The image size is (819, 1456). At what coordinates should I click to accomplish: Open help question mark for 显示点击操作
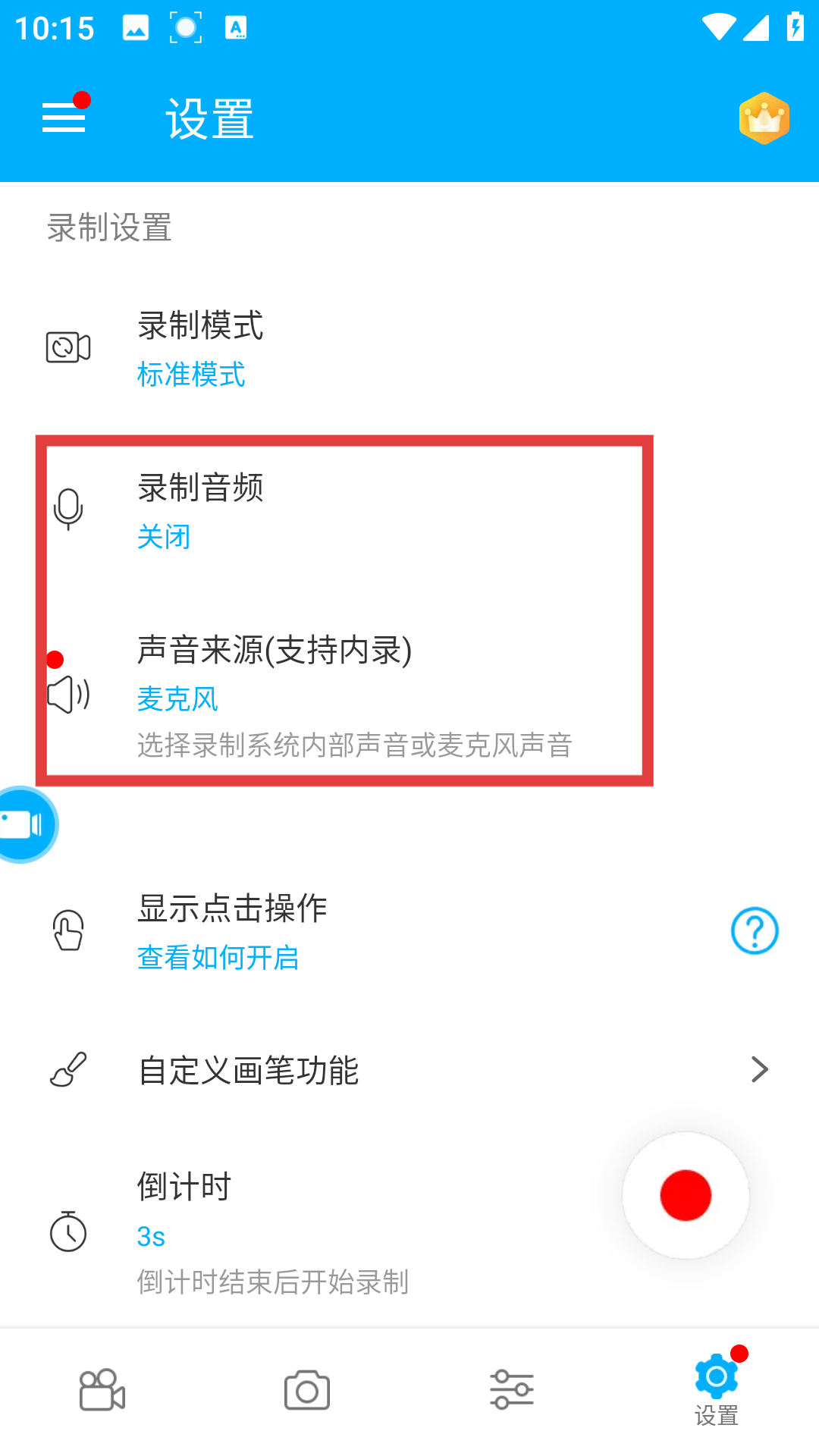(755, 930)
